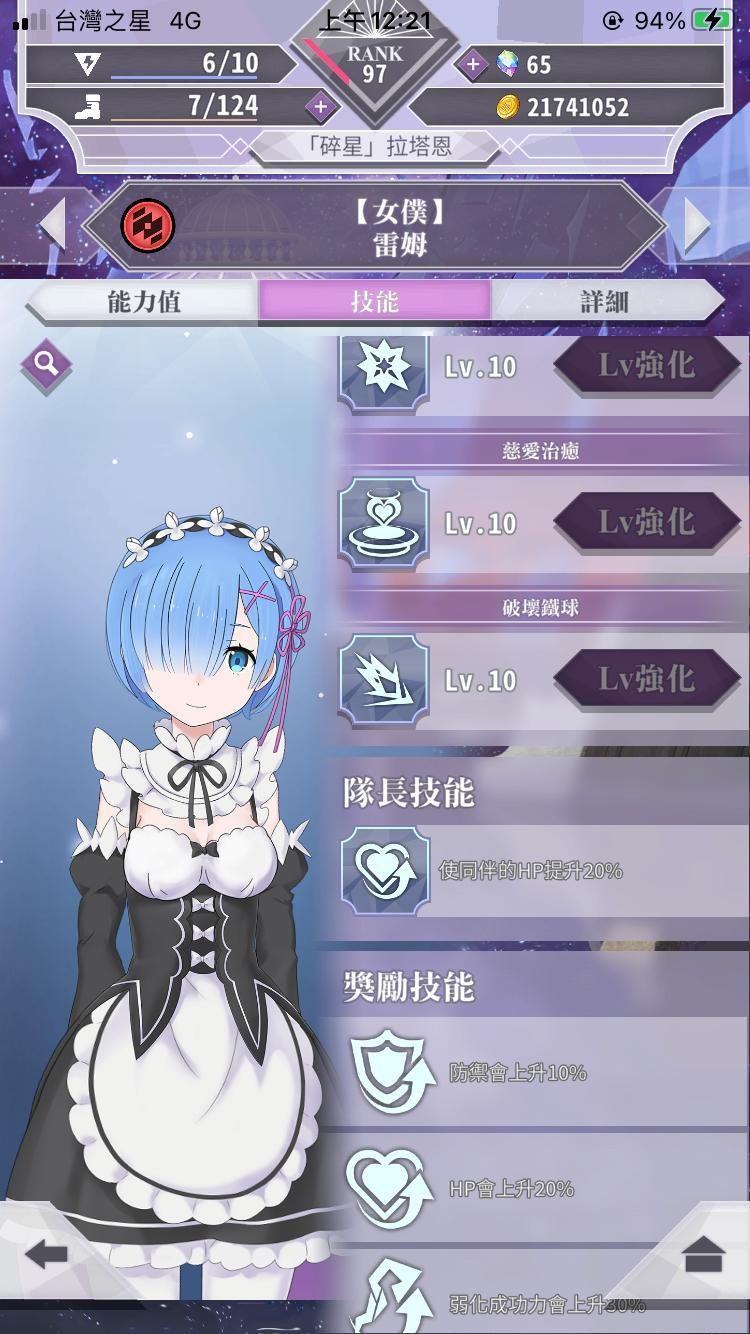Screen dimensions: 750x1334
Task: Open the 慈愛治癒 skill icon
Action: pos(384,524)
